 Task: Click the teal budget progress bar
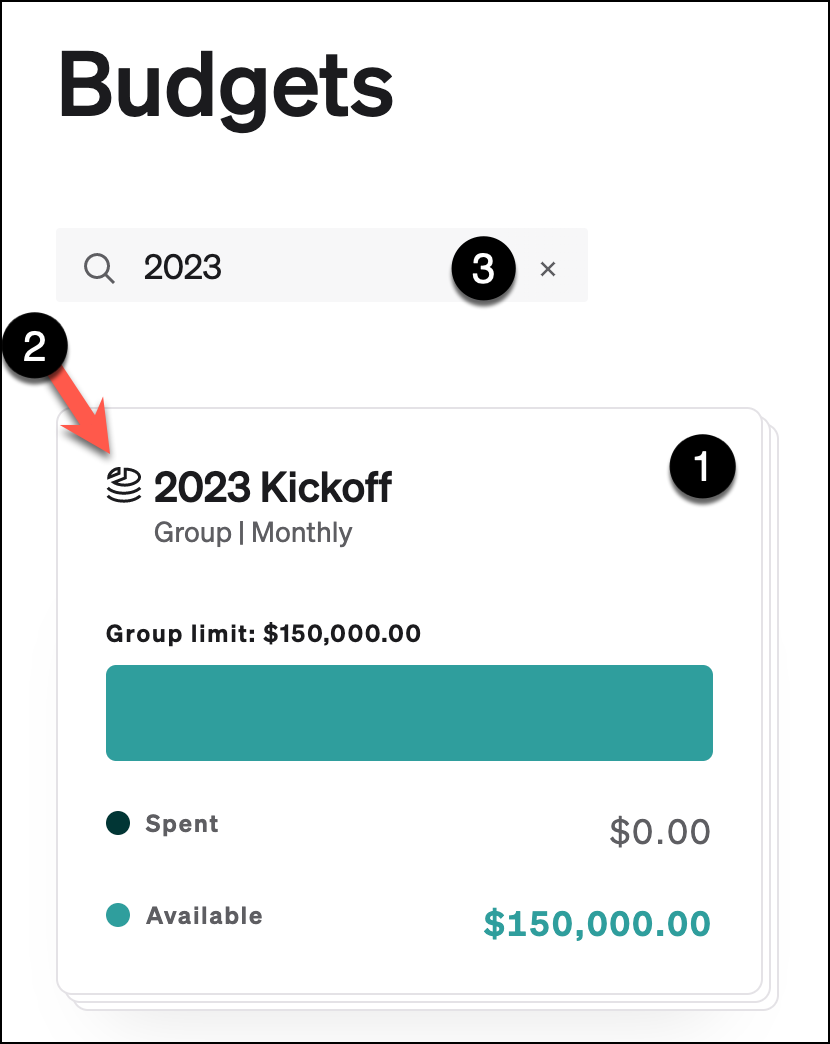point(409,712)
